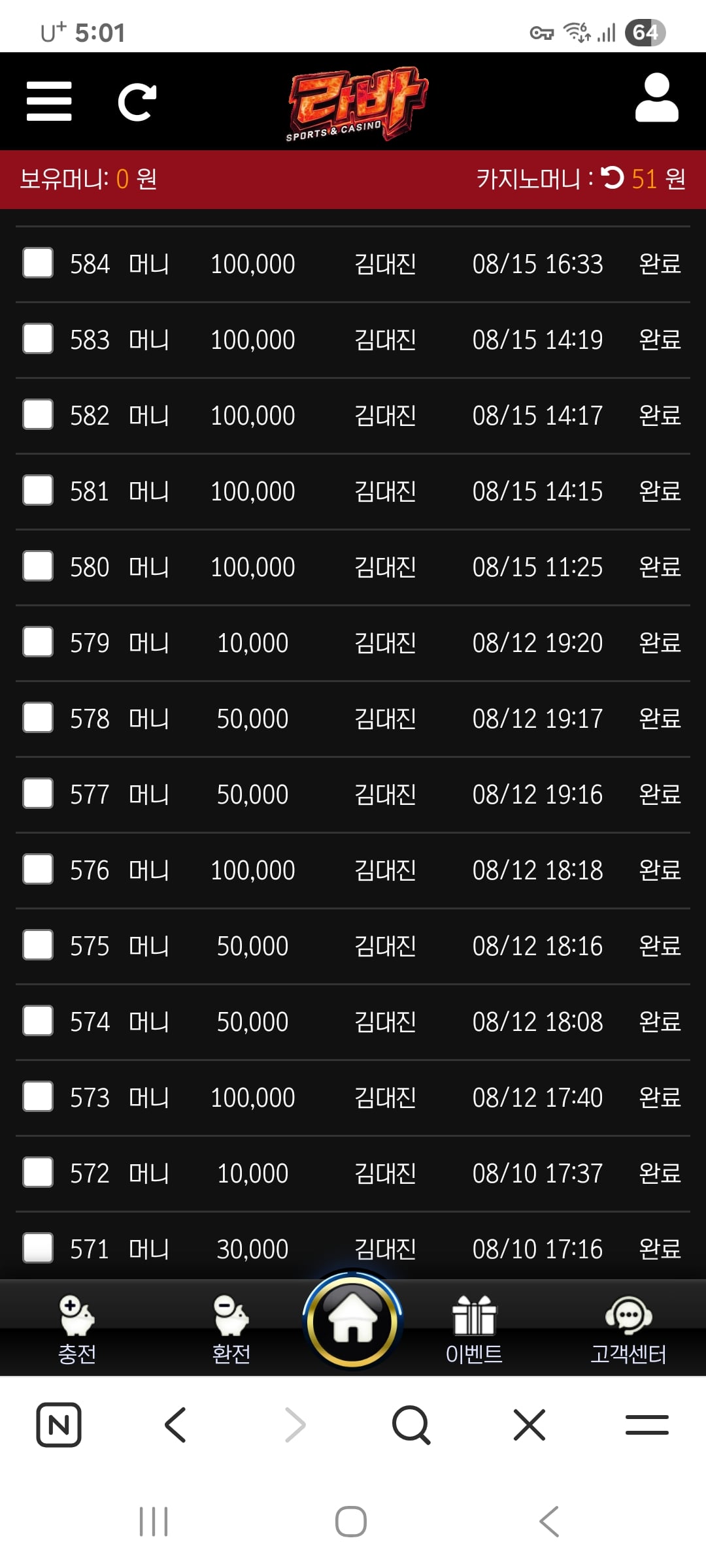Screen dimensions: 706x1568
Task: Tick the checkbox for entry 572
Action: [x=38, y=1173]
